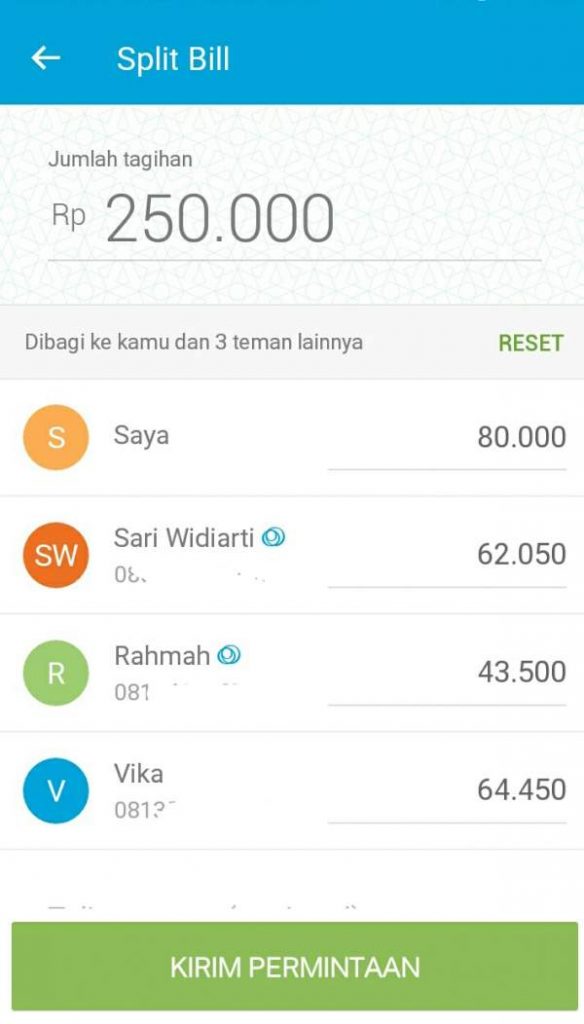Edit the Jumlah tagihan amount field
This screenshot has width=584, height=1024.
pyautogui.click(x=295, y=219)
